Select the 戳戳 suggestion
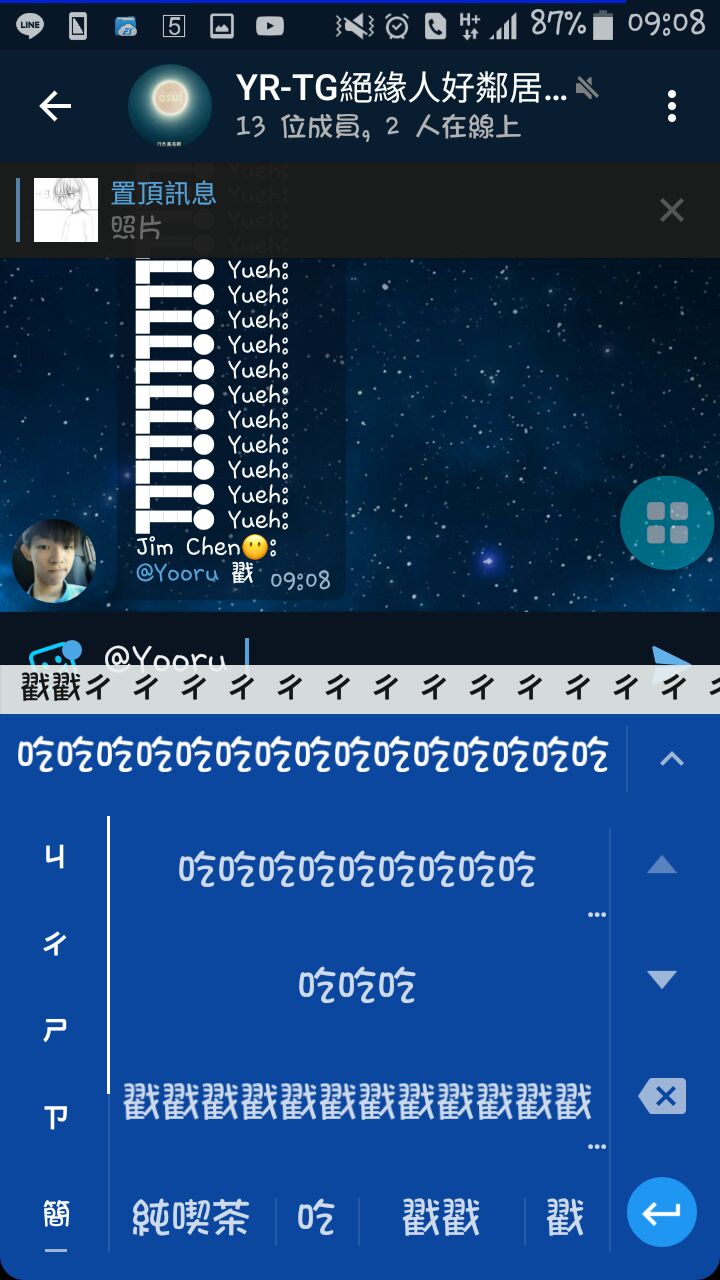The width and height of the screenshot is (720, 1280). tap(441, 1219)
